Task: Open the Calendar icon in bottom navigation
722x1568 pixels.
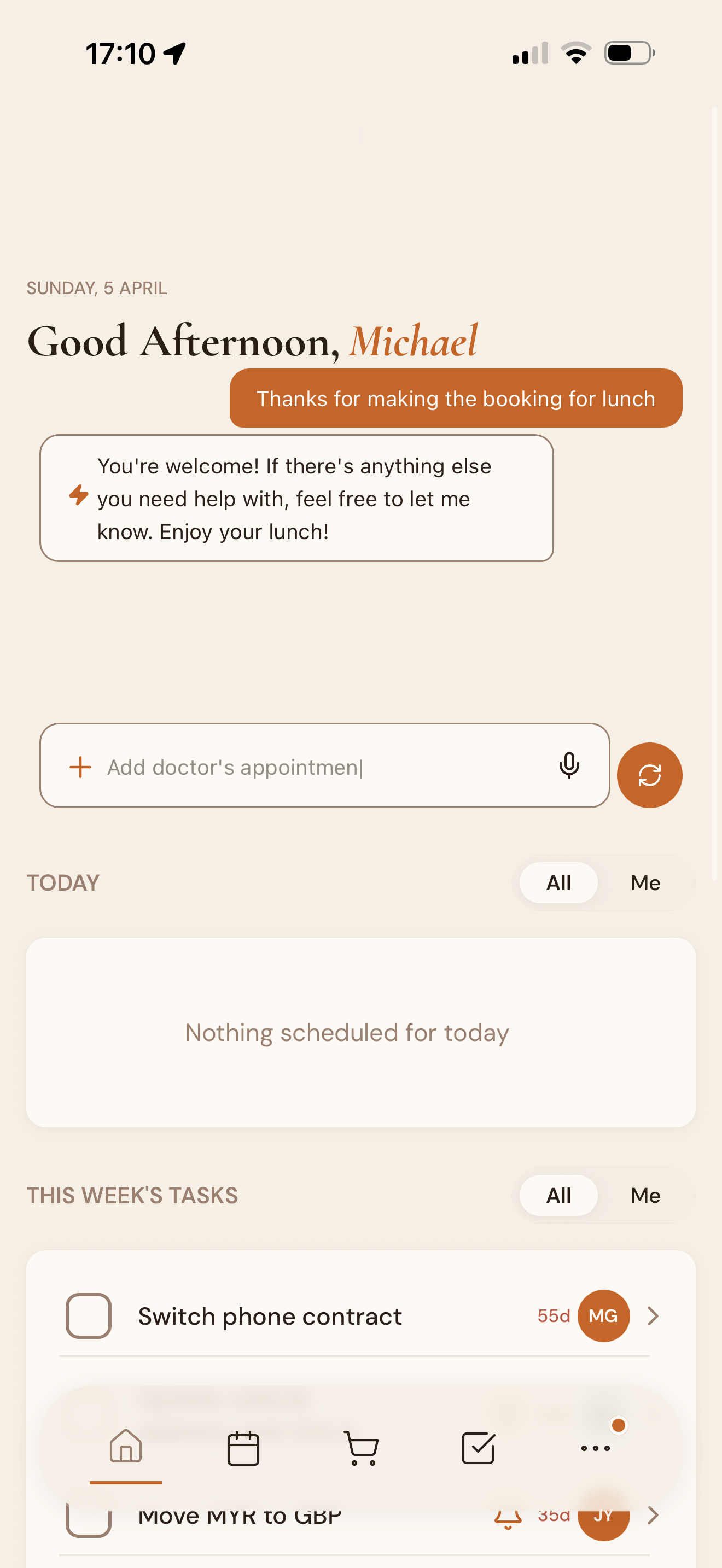Action: [242, 1449]
